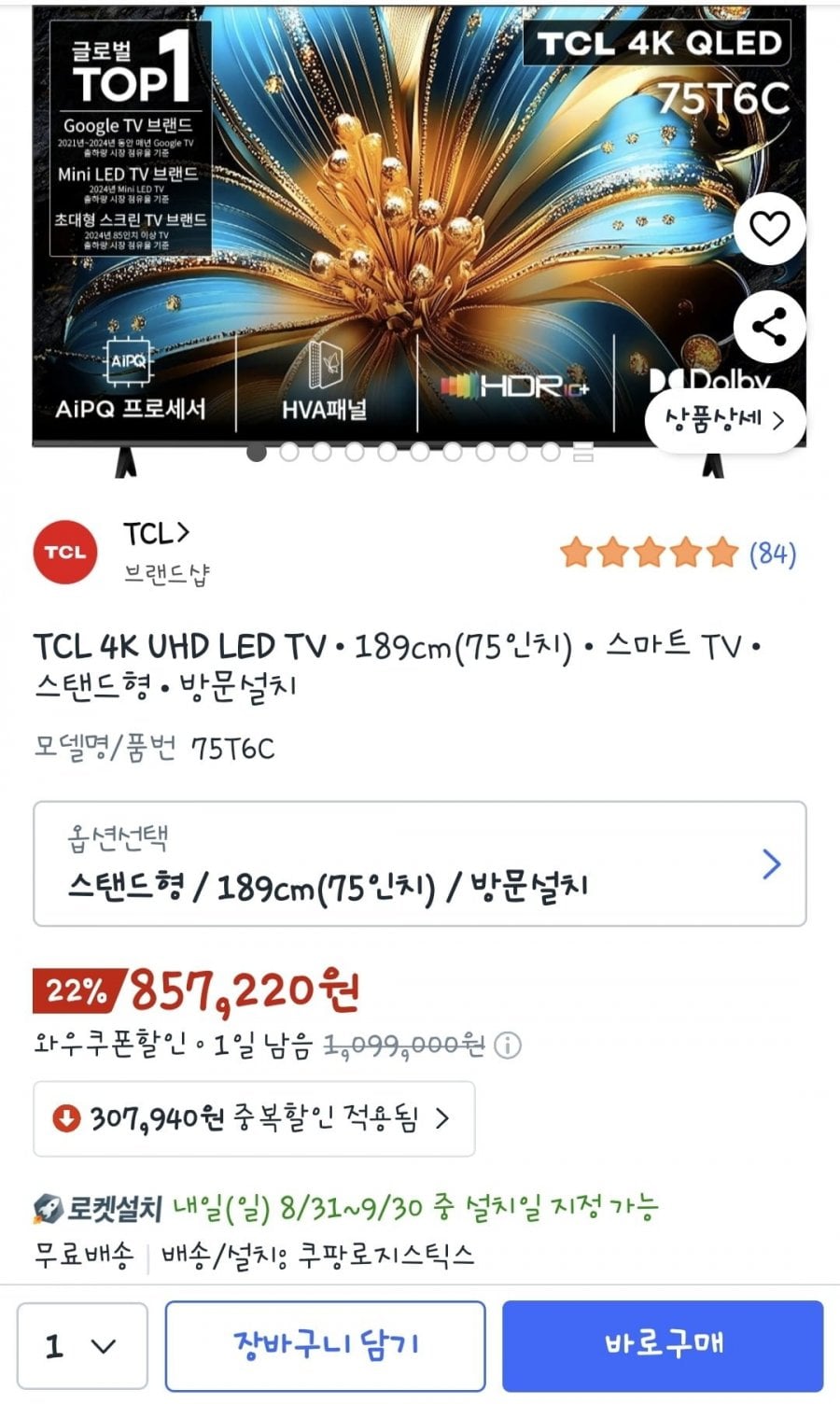Show info about the original price

pyautogui.click(x=508, y=1045)
